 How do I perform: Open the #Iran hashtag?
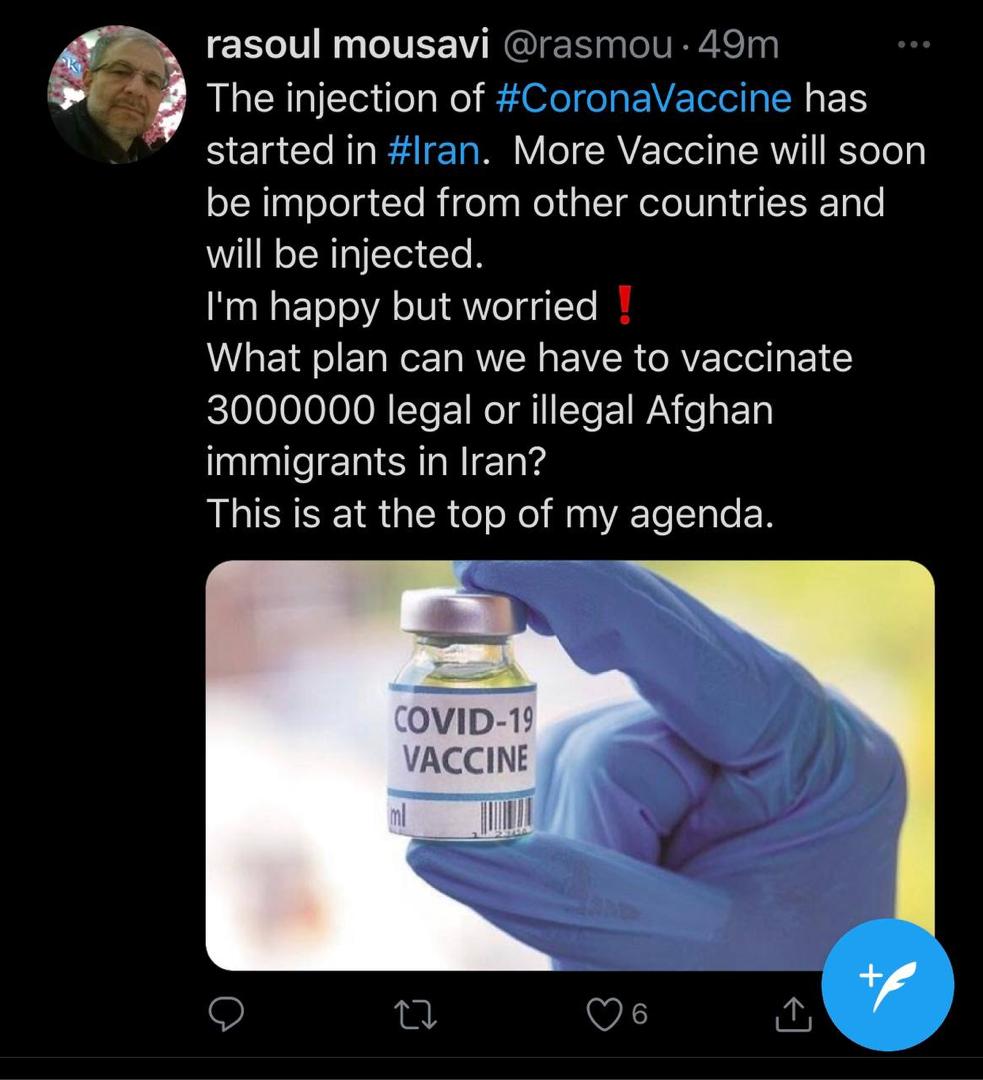click(437, 150)
